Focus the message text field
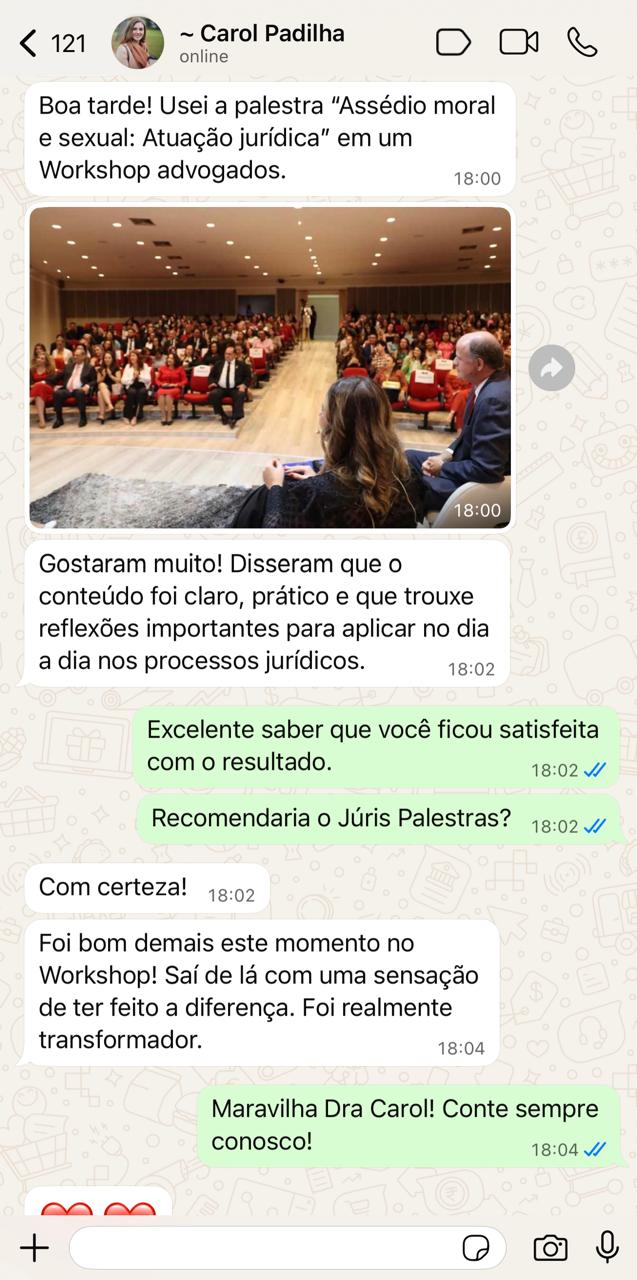The width and height of the screenshot is (637, 1280). coord(260,1247)
